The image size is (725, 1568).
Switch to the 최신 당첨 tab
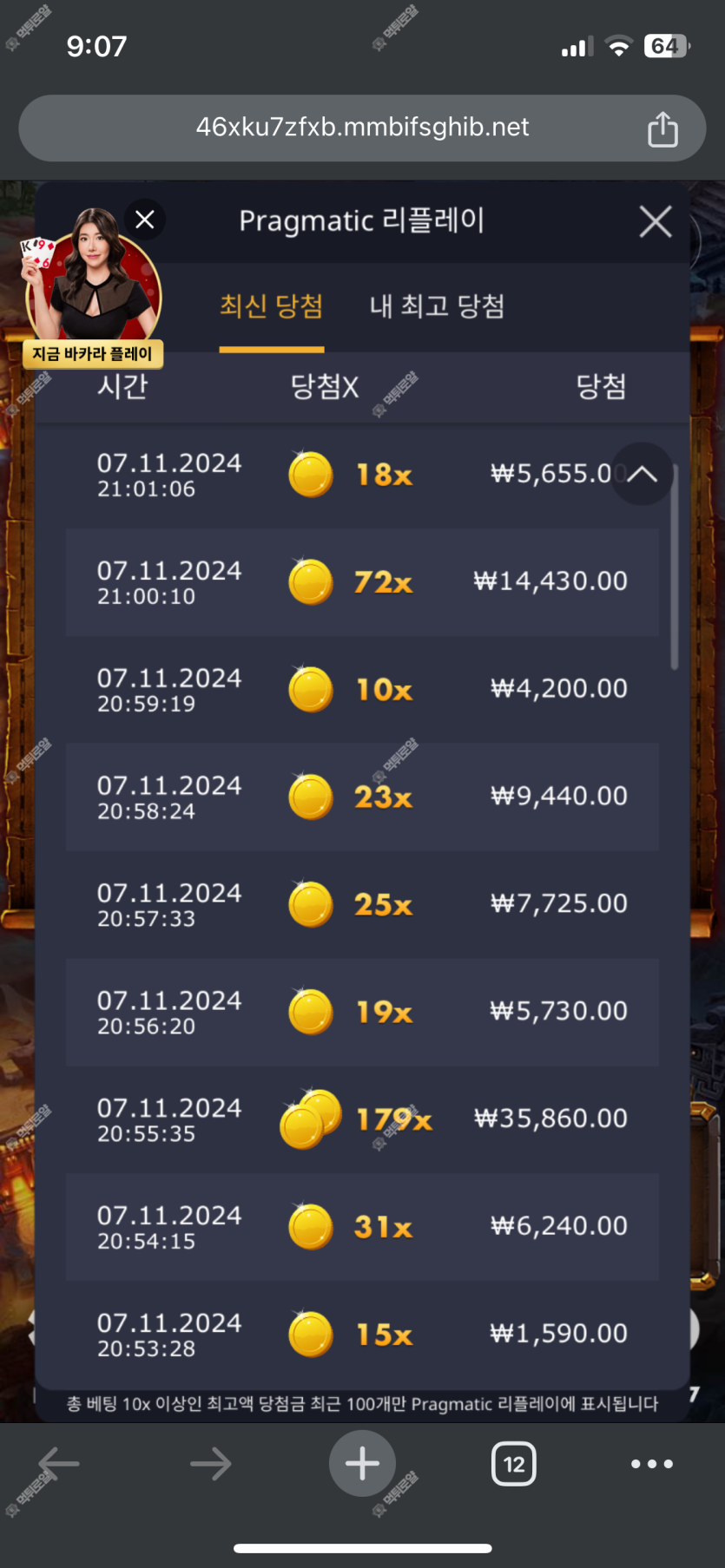[271, 306]
